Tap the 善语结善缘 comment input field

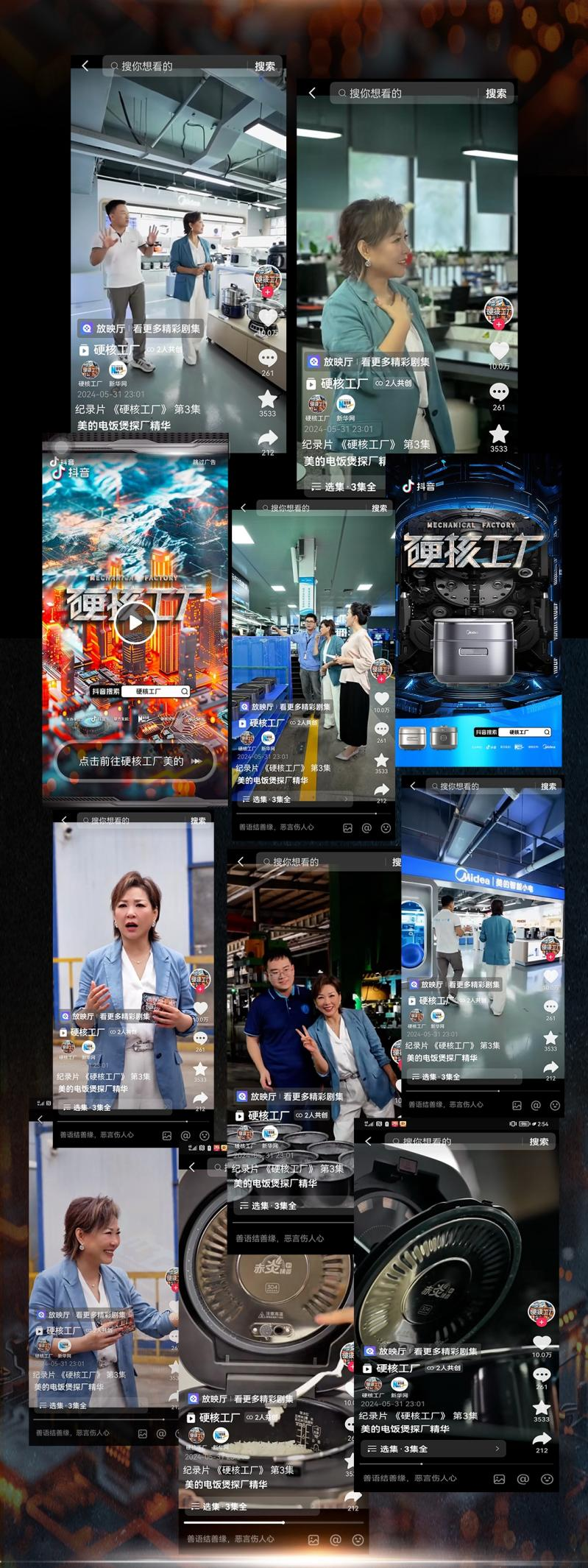[411, 1480]
